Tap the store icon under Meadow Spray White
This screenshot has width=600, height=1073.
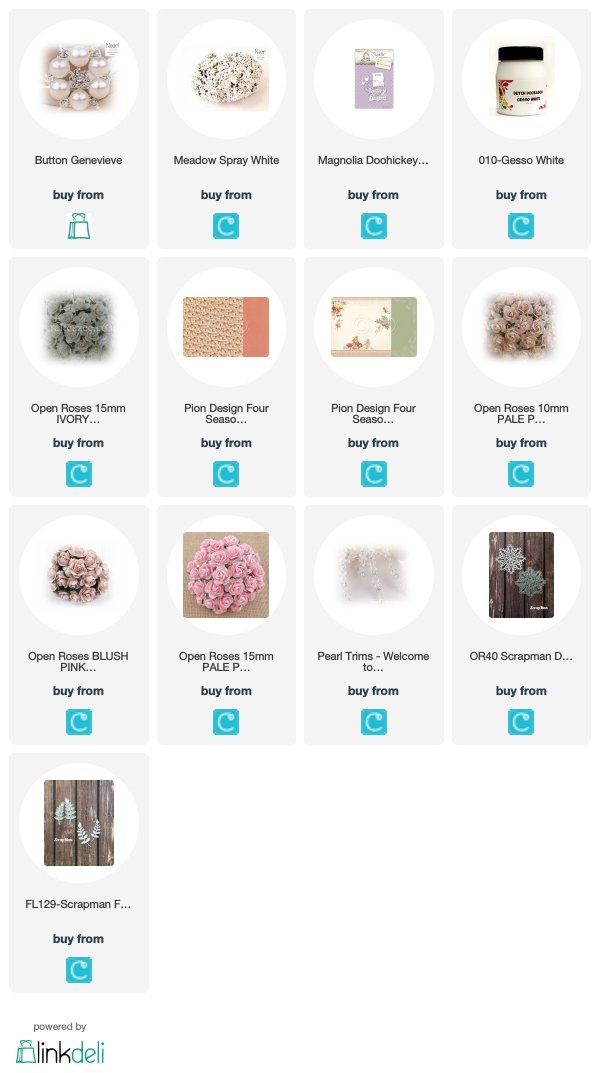pyautogui.click(x=226, y=226)
